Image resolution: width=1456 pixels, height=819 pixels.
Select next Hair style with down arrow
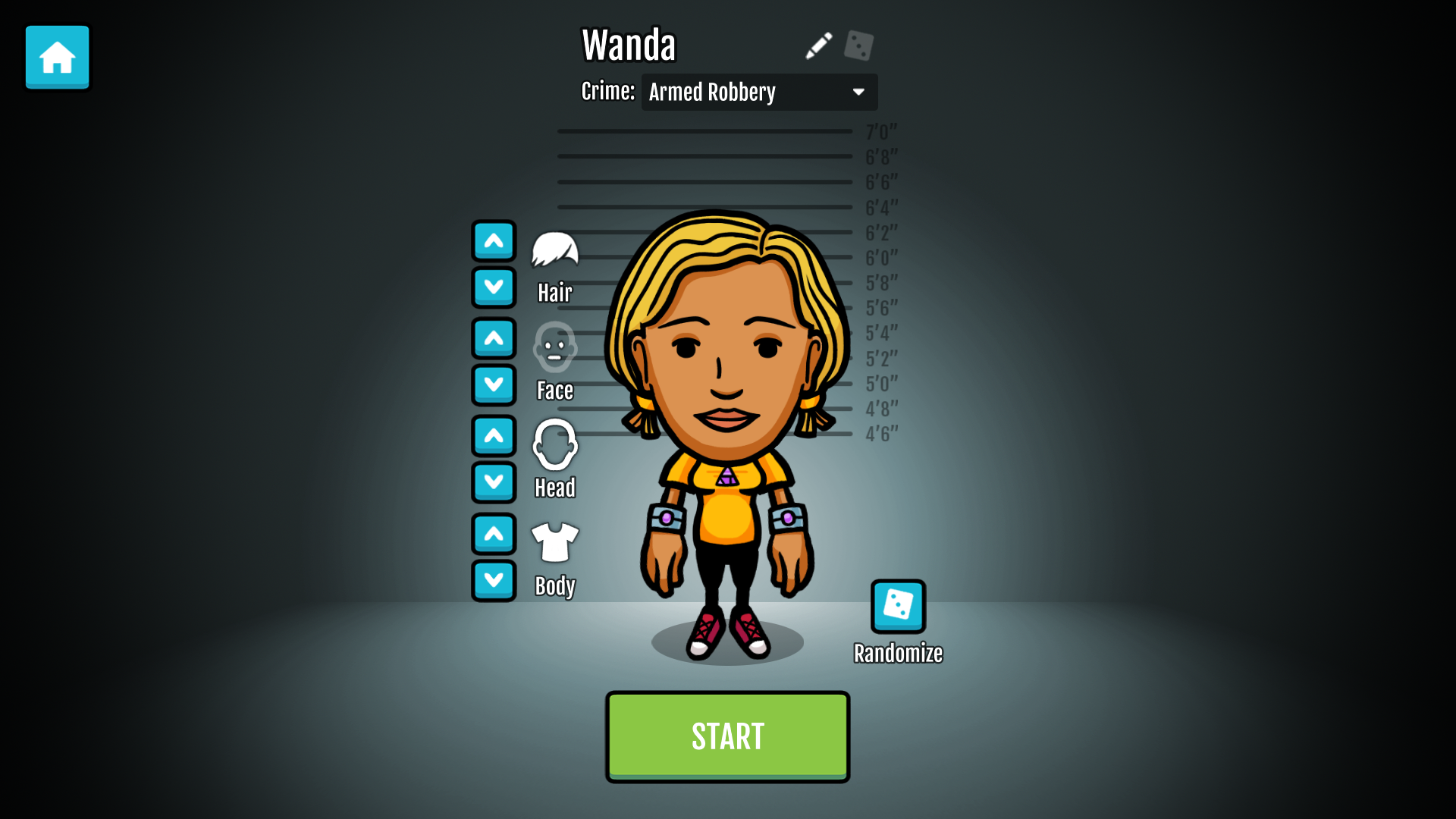(494, 287)
